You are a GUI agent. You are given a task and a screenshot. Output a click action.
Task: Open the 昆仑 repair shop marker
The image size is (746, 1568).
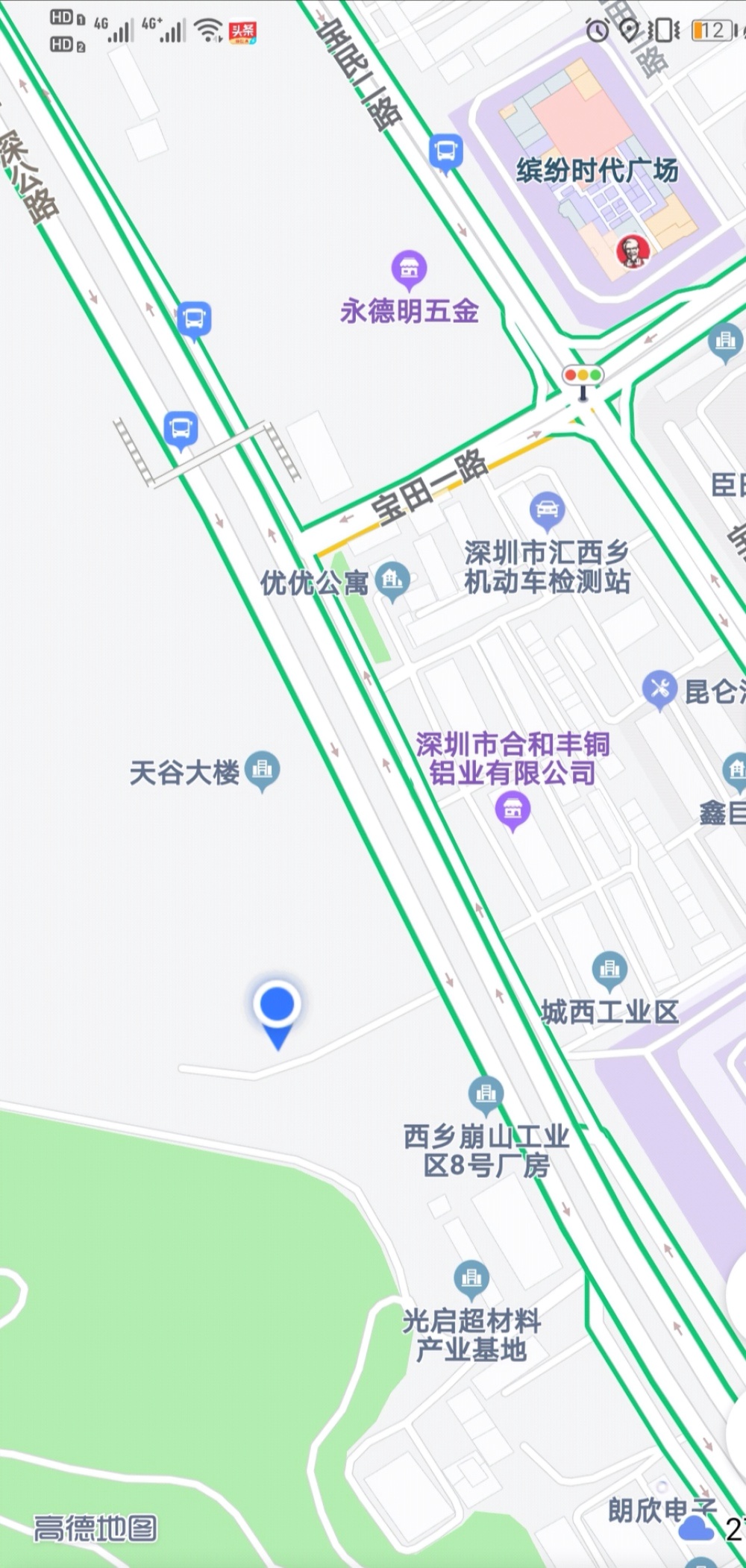pos(659,691)
